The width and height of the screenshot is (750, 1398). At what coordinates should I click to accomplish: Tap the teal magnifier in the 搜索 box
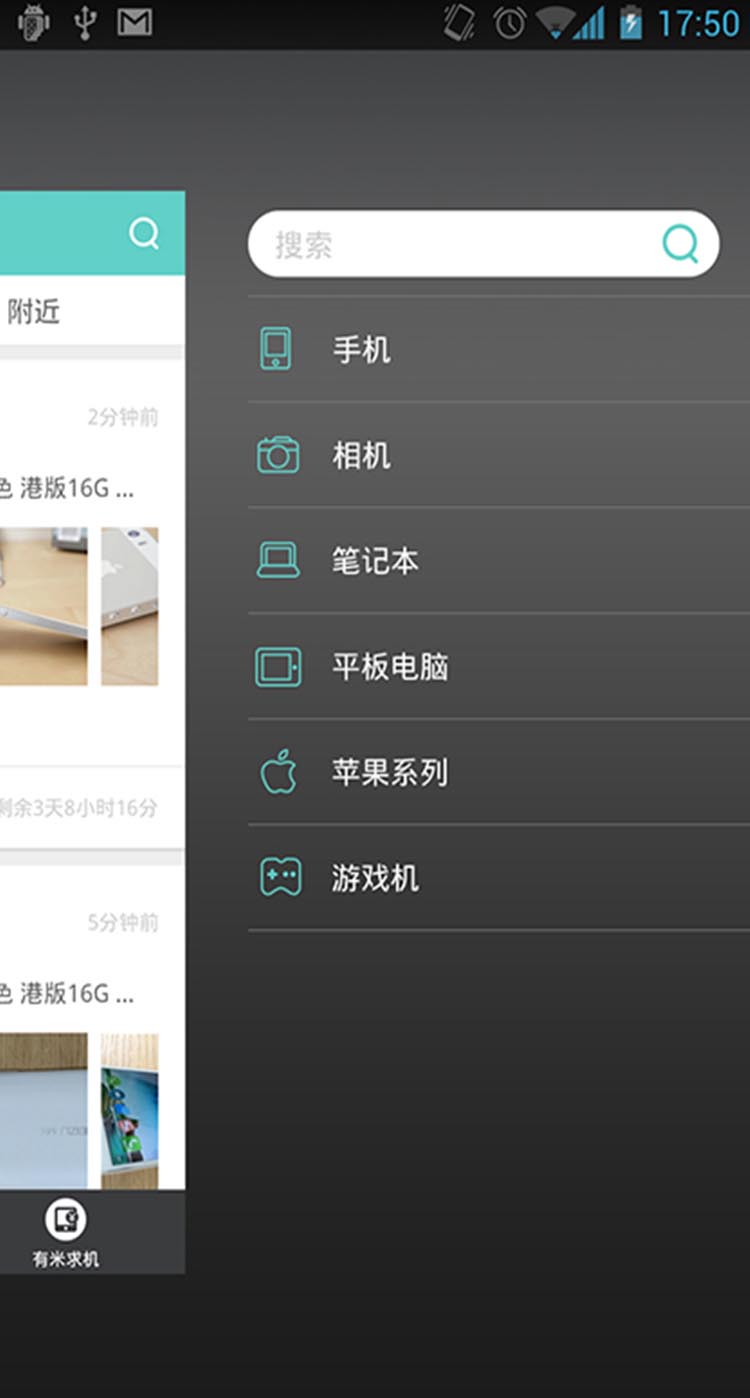point(681,243)
